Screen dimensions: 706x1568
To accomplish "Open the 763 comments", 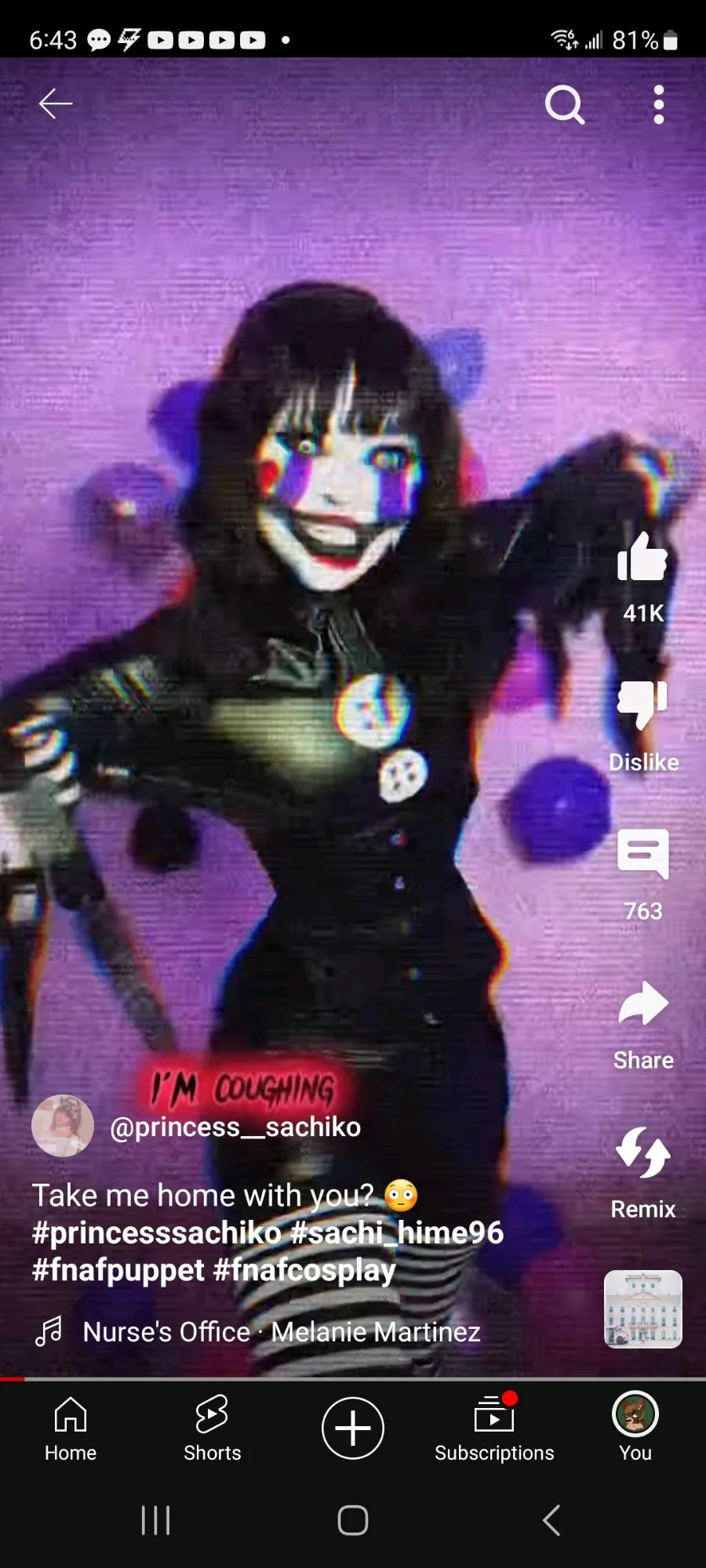I will [x=643, y=853].
